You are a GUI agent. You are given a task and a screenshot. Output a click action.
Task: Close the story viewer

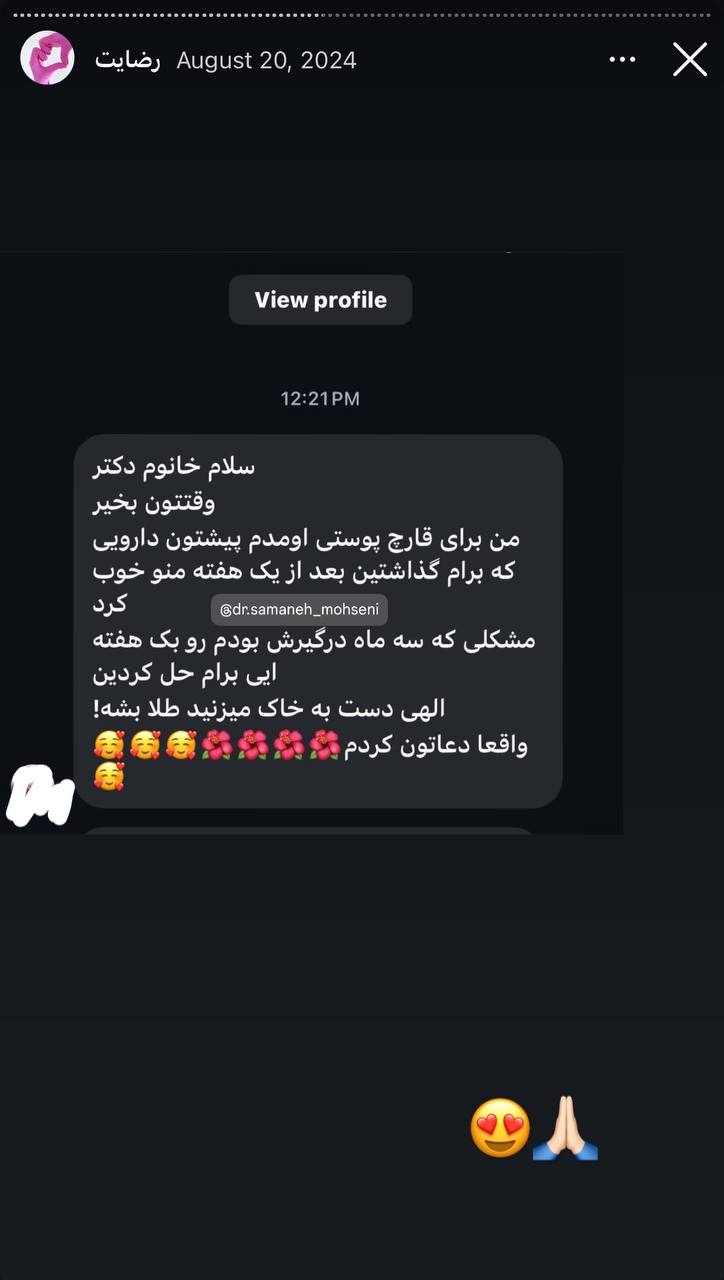pyautogui.click(x=690, y=60)
